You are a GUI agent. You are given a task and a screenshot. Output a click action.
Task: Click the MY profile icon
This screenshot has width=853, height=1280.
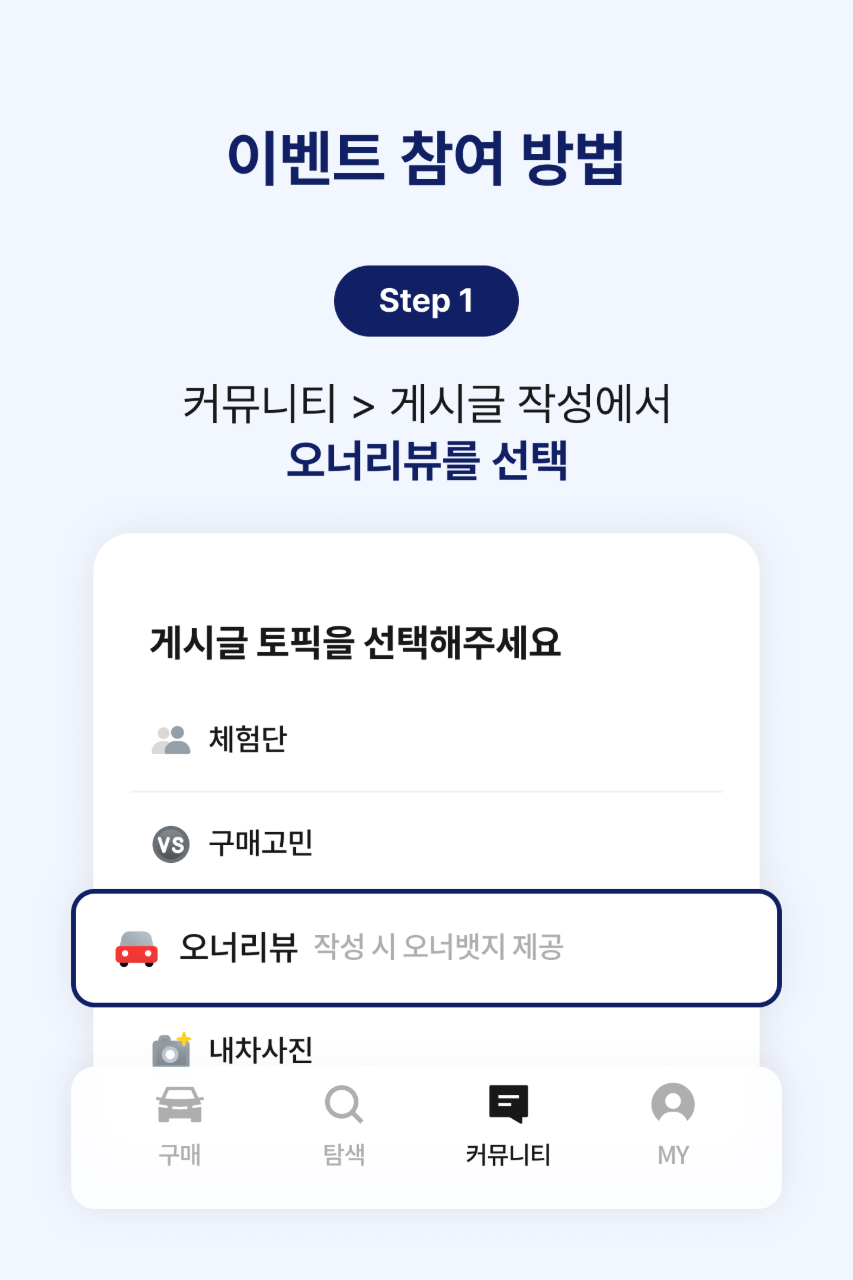tap(672, 1103)
